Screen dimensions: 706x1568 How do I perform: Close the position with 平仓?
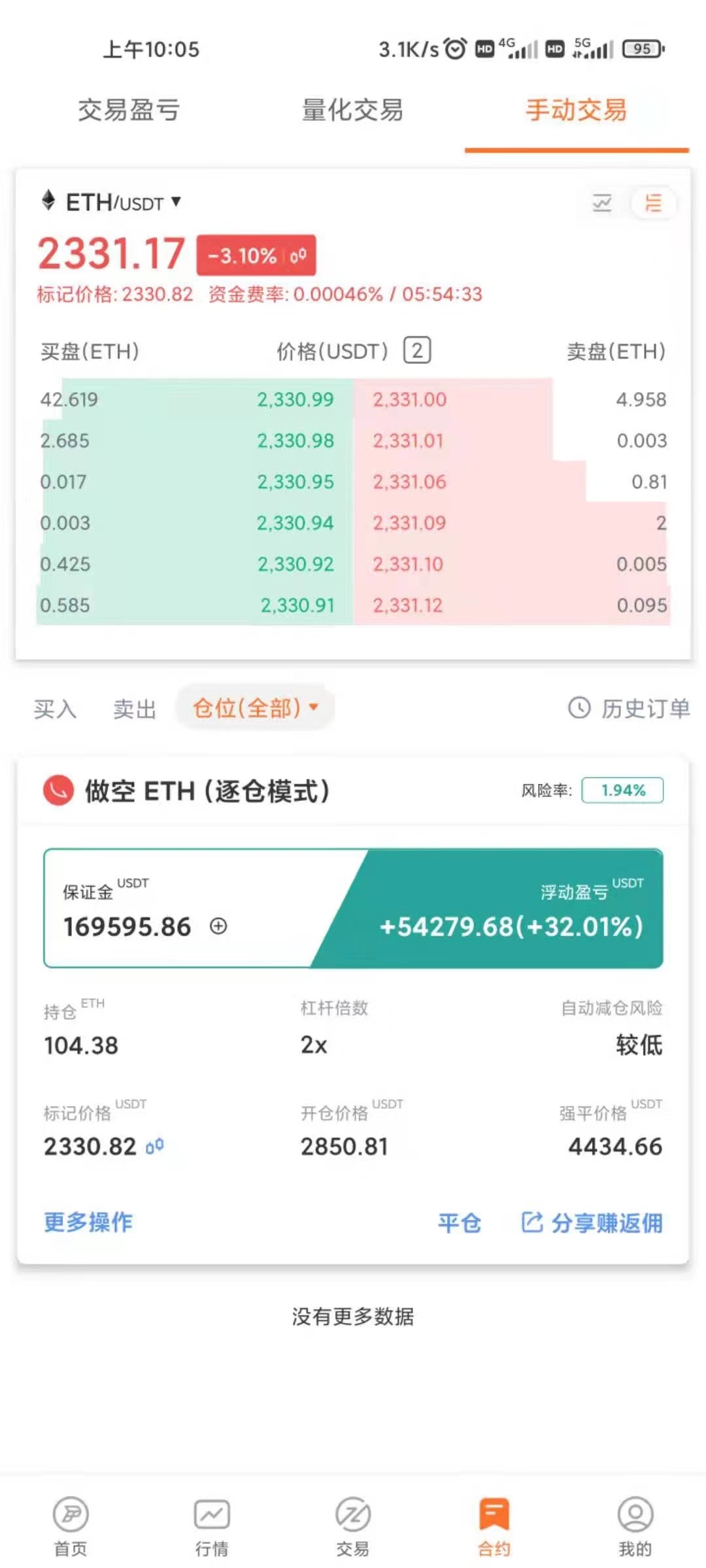point(460,1223)
